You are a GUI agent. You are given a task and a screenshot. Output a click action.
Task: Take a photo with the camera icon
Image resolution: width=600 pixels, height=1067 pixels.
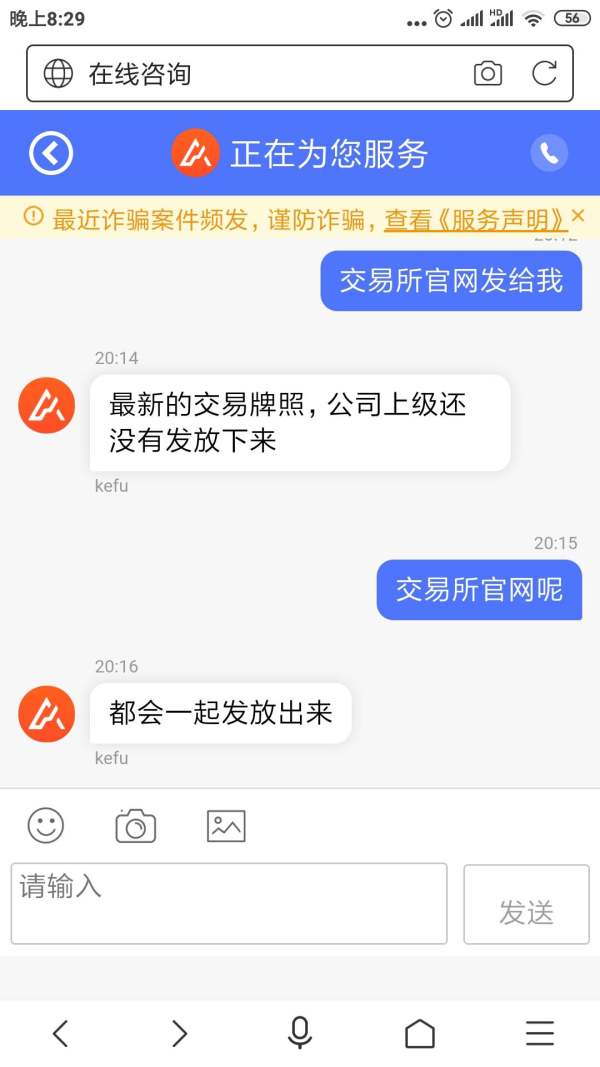pyautogui.click(x=135, y=826)
